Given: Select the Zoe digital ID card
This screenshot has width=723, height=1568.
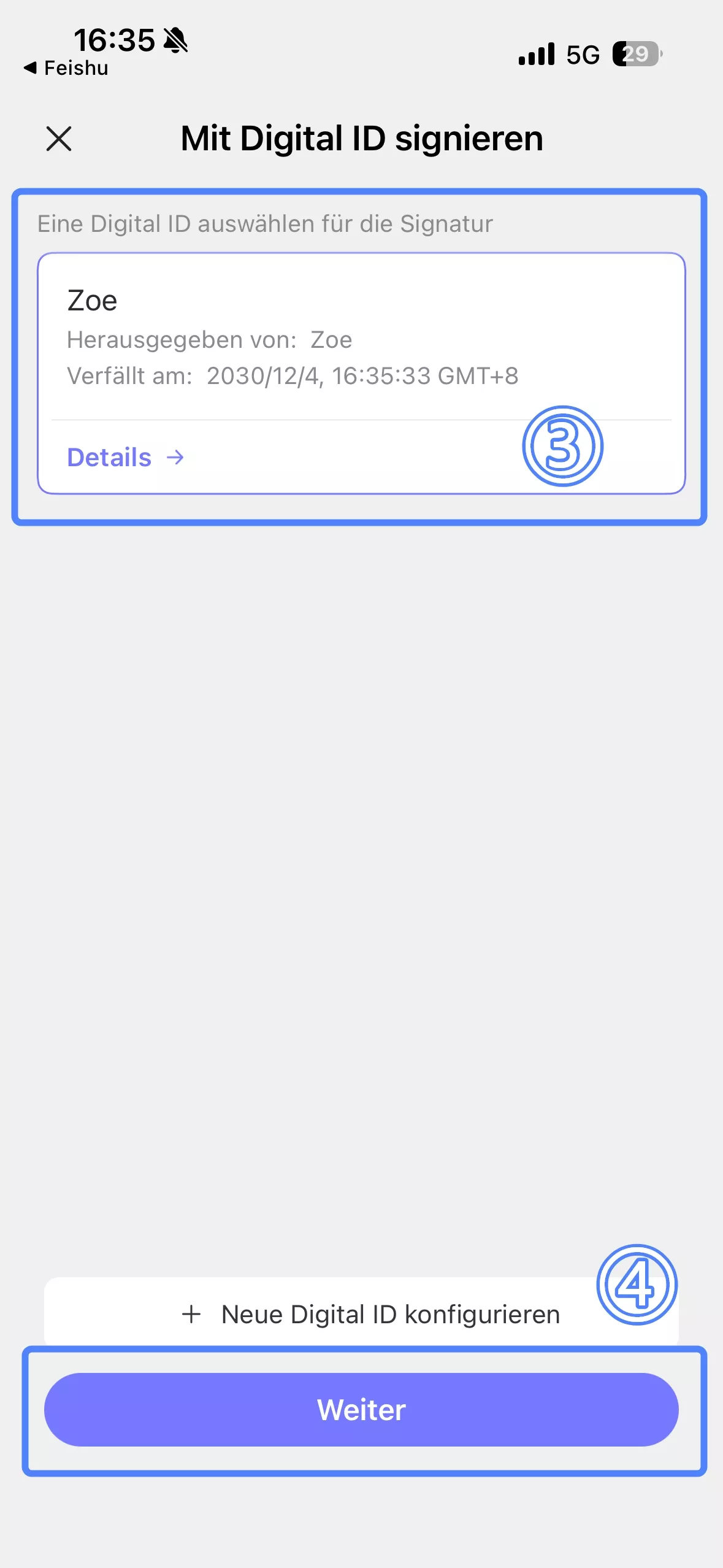Looking at the screenshot, I should click(x=361, y=337).
